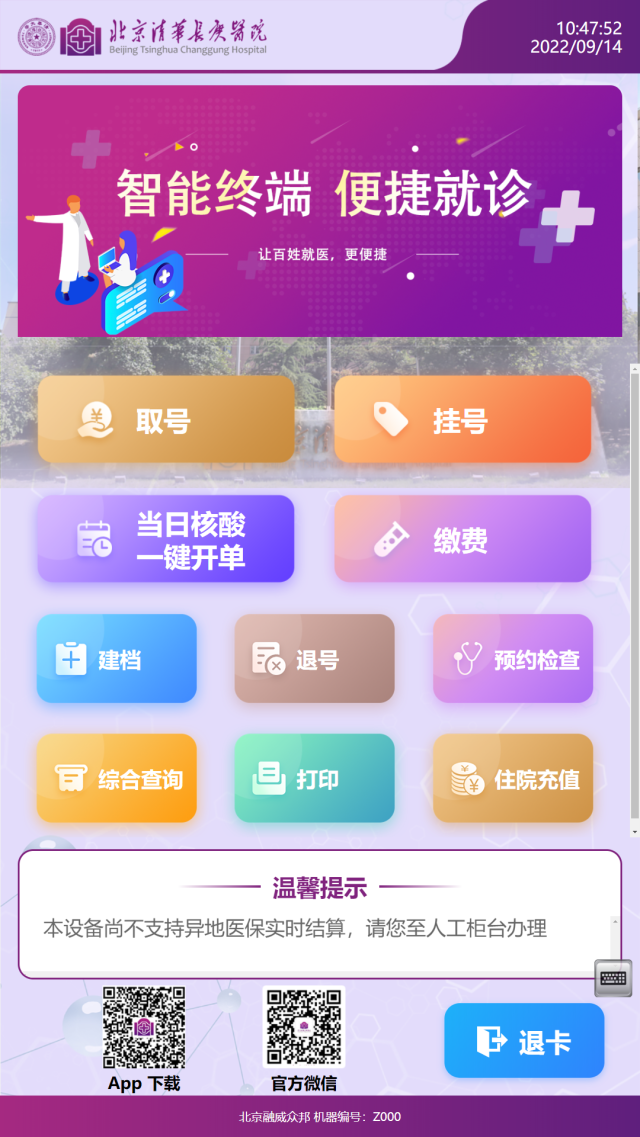The image size is (640, 1137).
Task: Tap the 智能终端 便捷就诊 banner
Action: (320, 211)
